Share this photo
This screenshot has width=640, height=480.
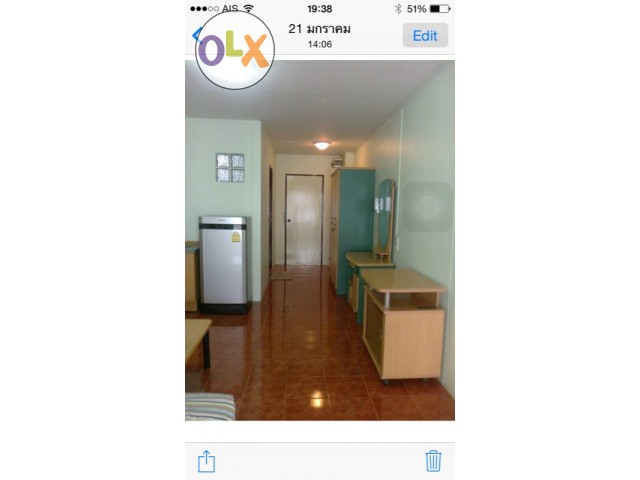coord(206,460)
